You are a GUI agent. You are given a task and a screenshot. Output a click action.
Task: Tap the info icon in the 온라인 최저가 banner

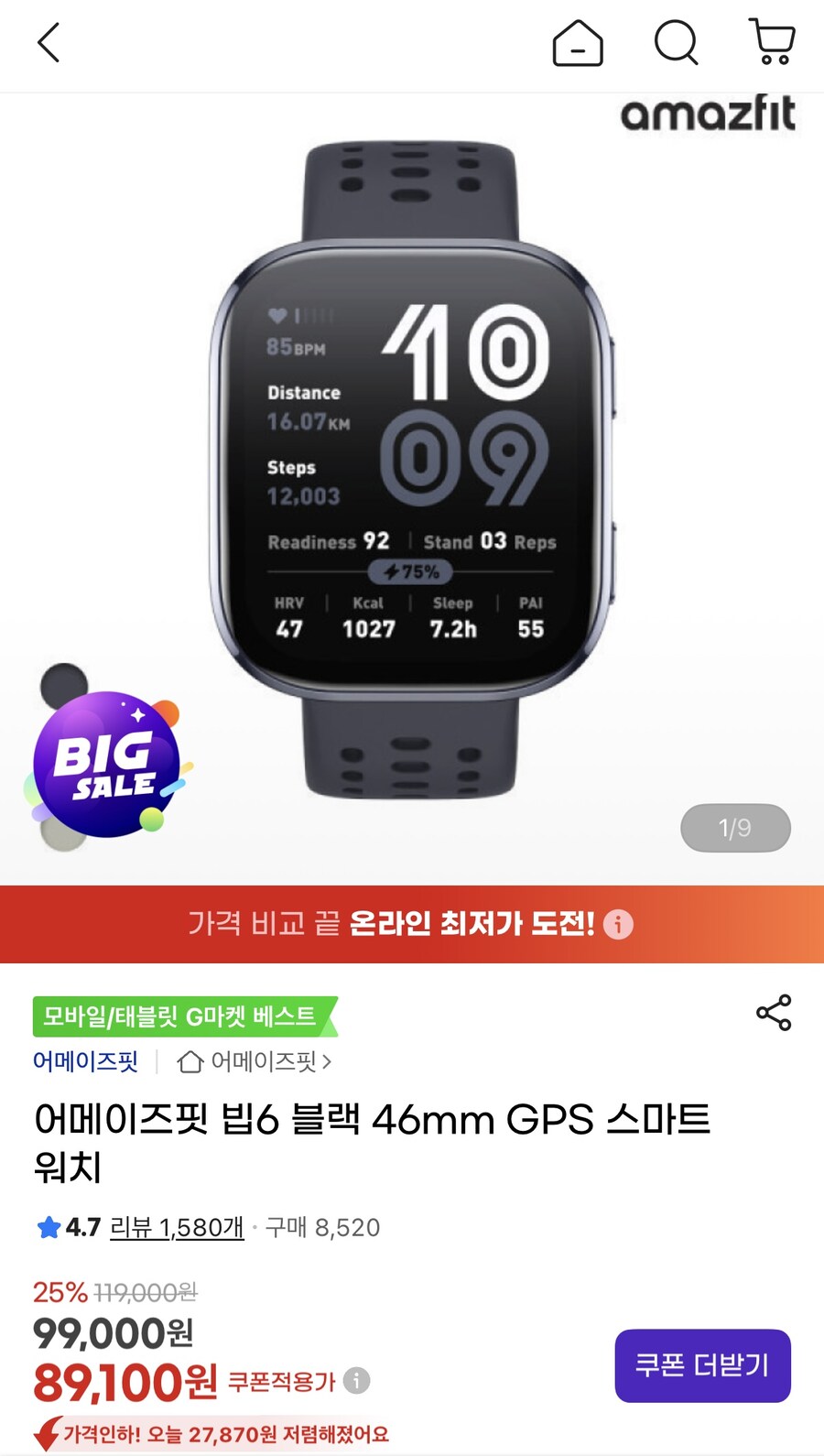click(x=618, y=925)
